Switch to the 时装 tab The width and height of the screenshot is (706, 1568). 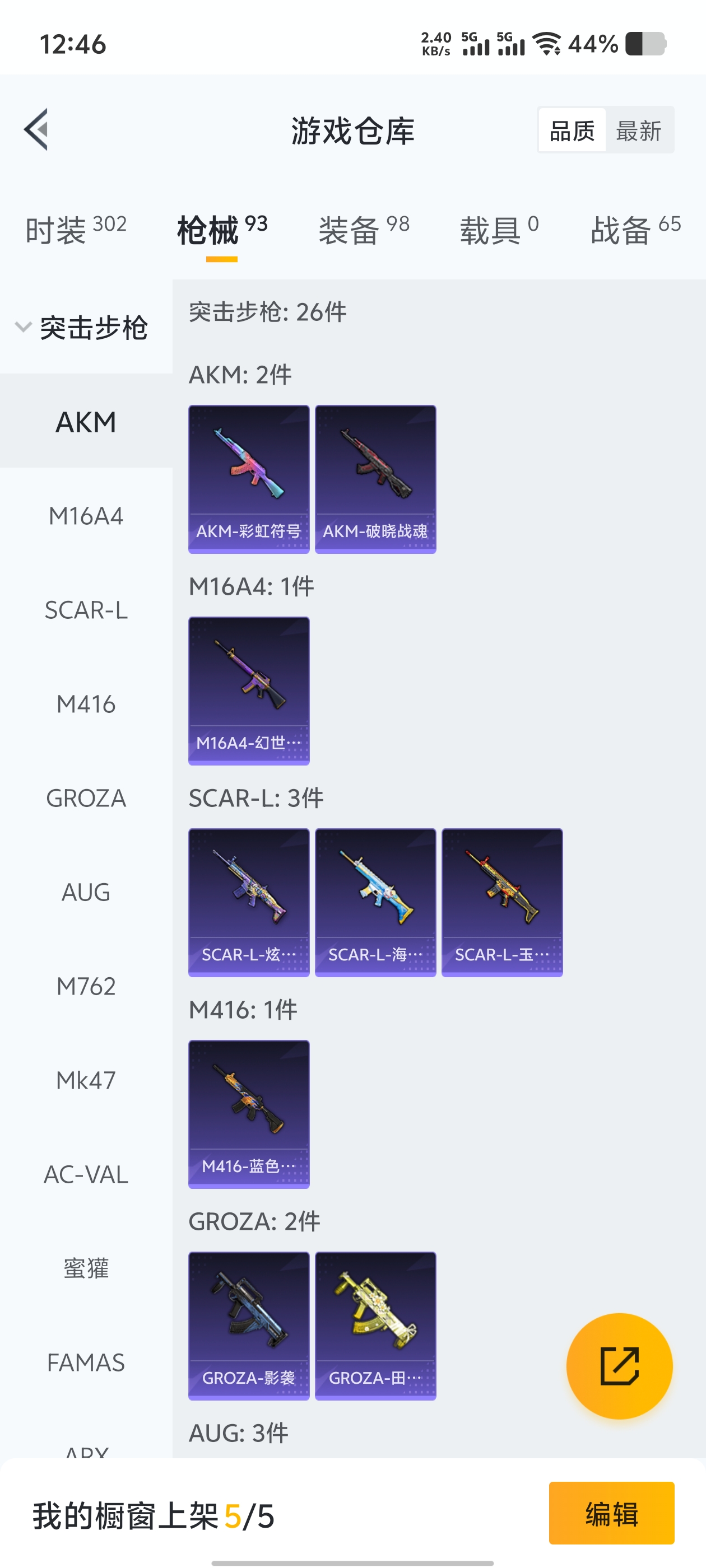(76, 230)
